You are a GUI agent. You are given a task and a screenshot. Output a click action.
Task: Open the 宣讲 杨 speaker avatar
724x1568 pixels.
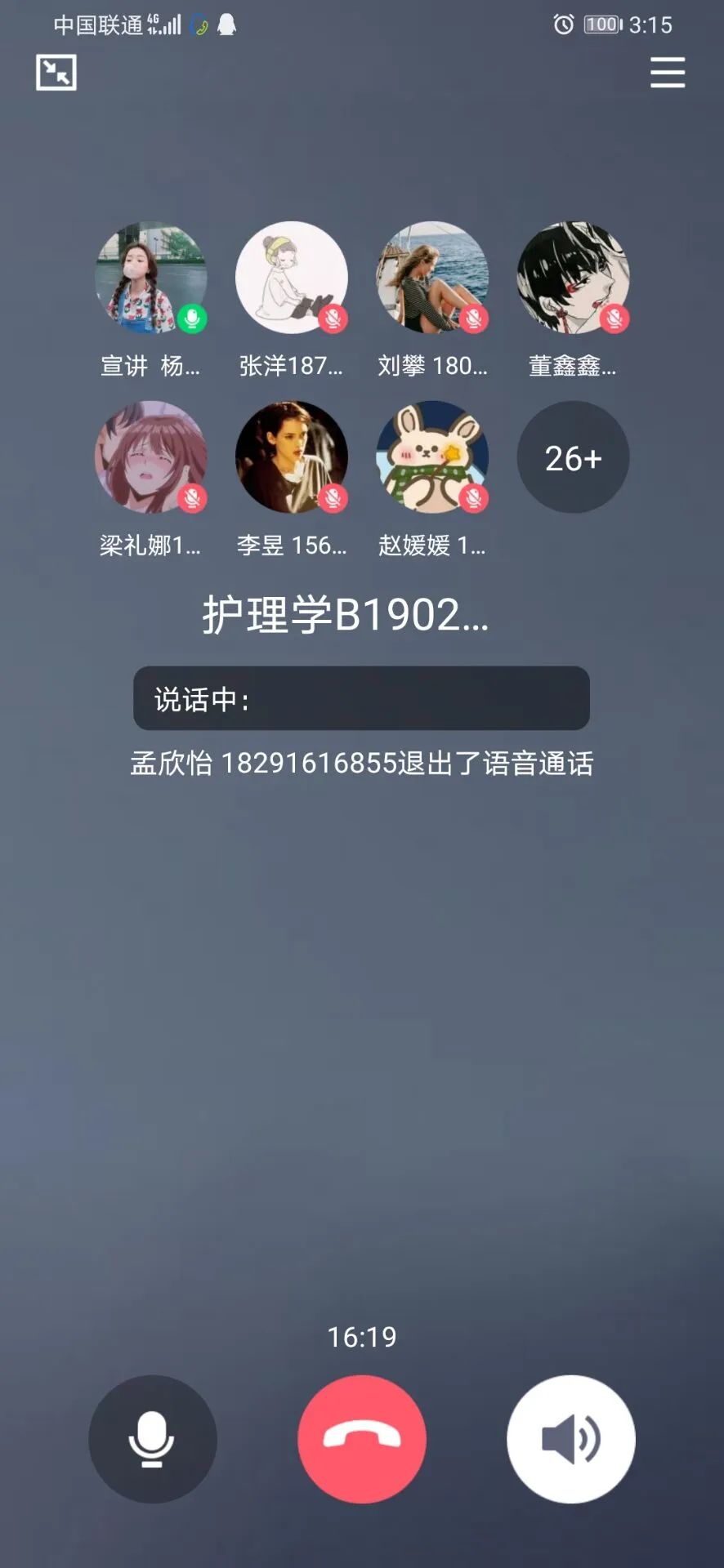coord(151,278)
